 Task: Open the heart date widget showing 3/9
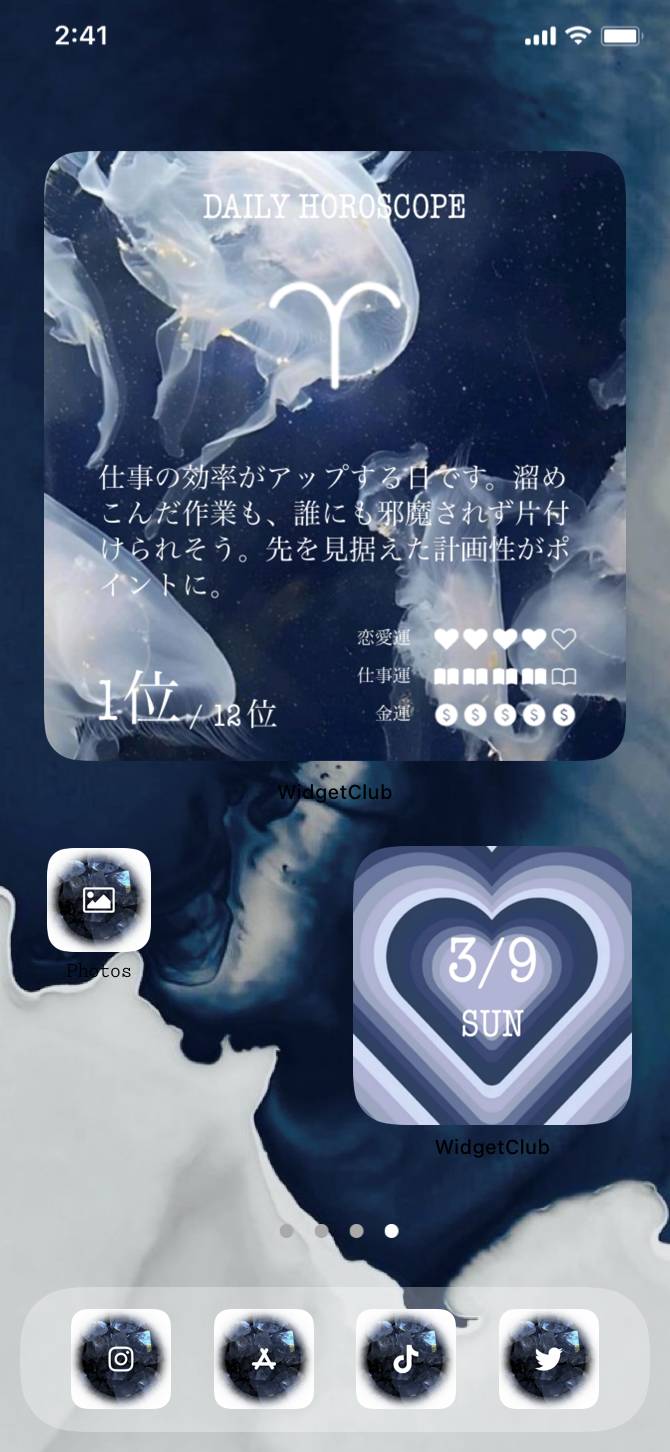click(492, 985)
